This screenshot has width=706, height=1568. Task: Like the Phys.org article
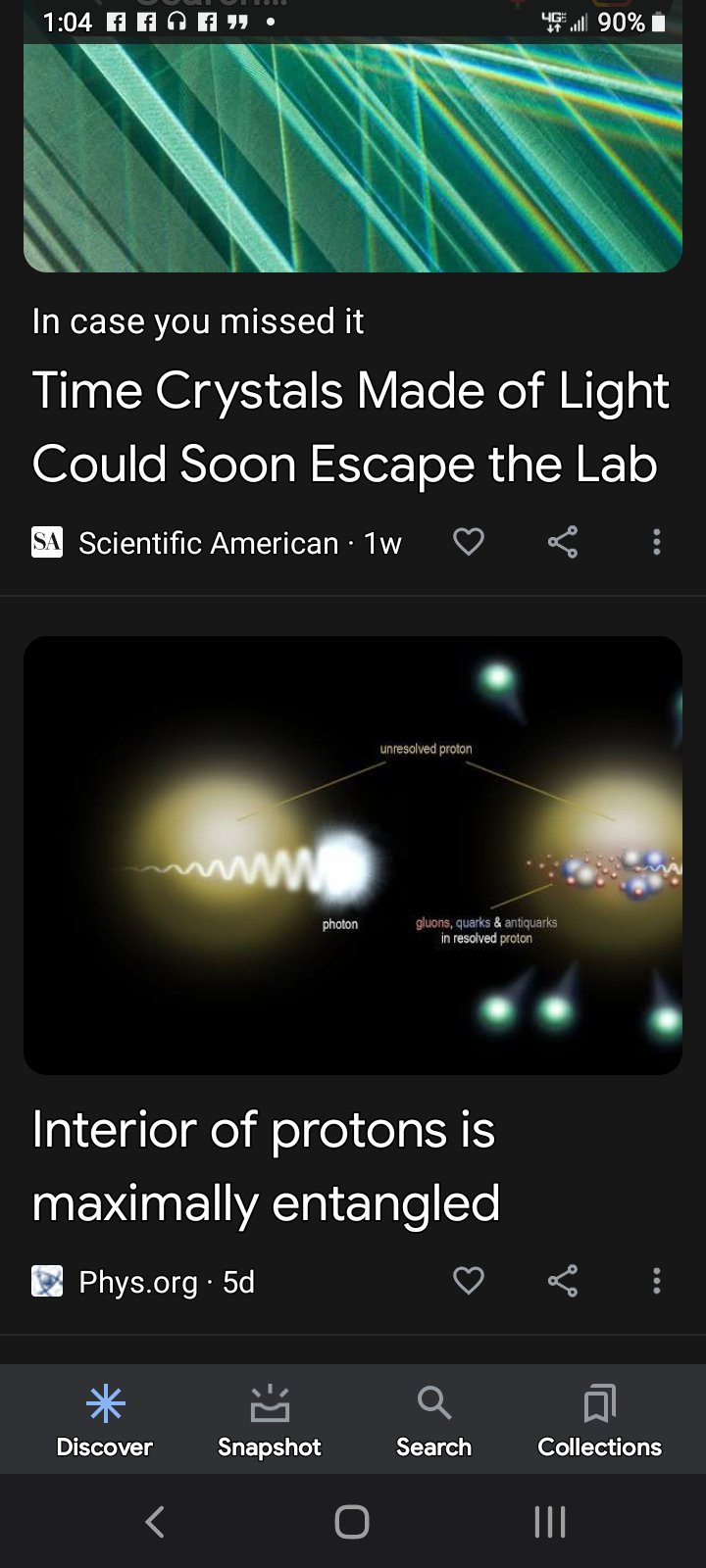click(469, 1281)
